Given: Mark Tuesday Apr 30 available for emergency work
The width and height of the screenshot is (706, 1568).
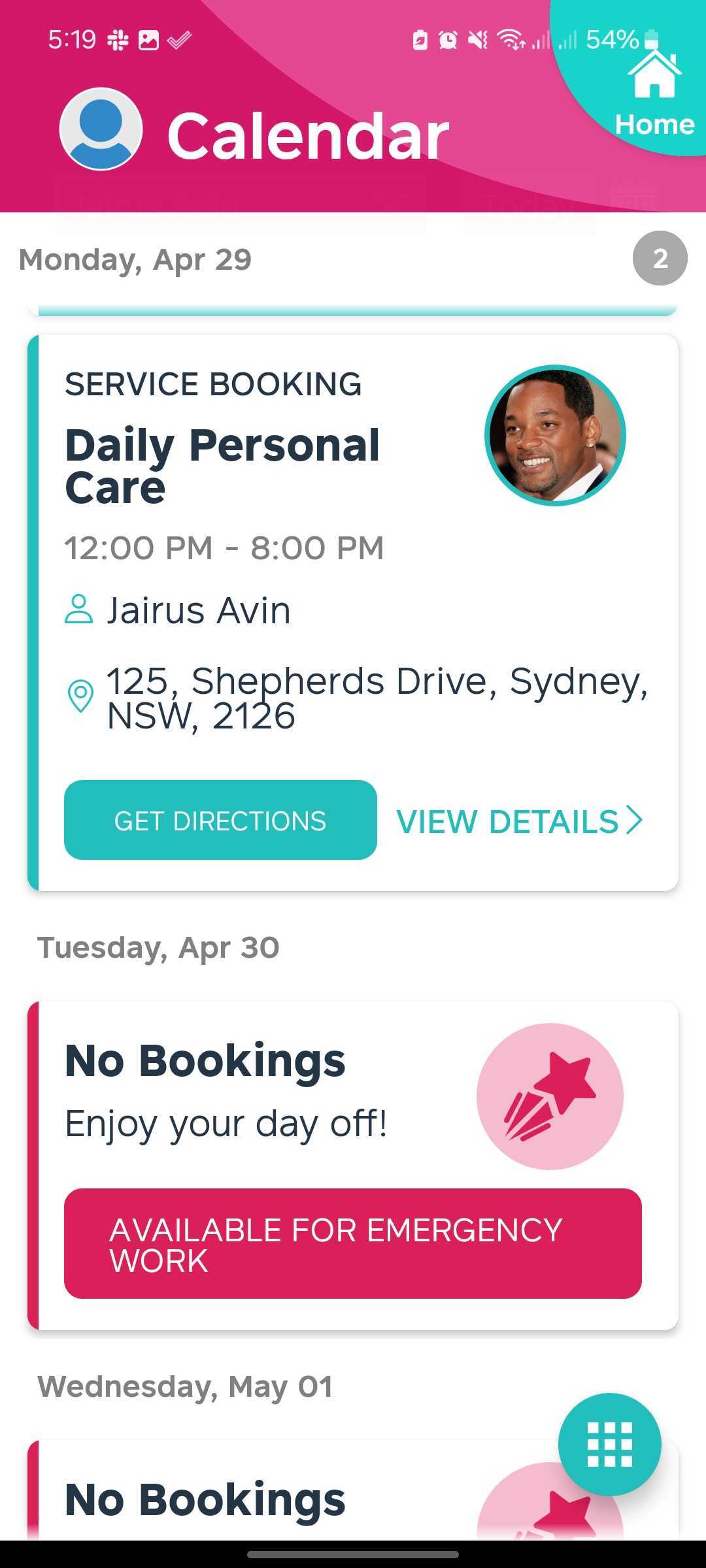Looking at the screenshot, I should click(352, 1244).
